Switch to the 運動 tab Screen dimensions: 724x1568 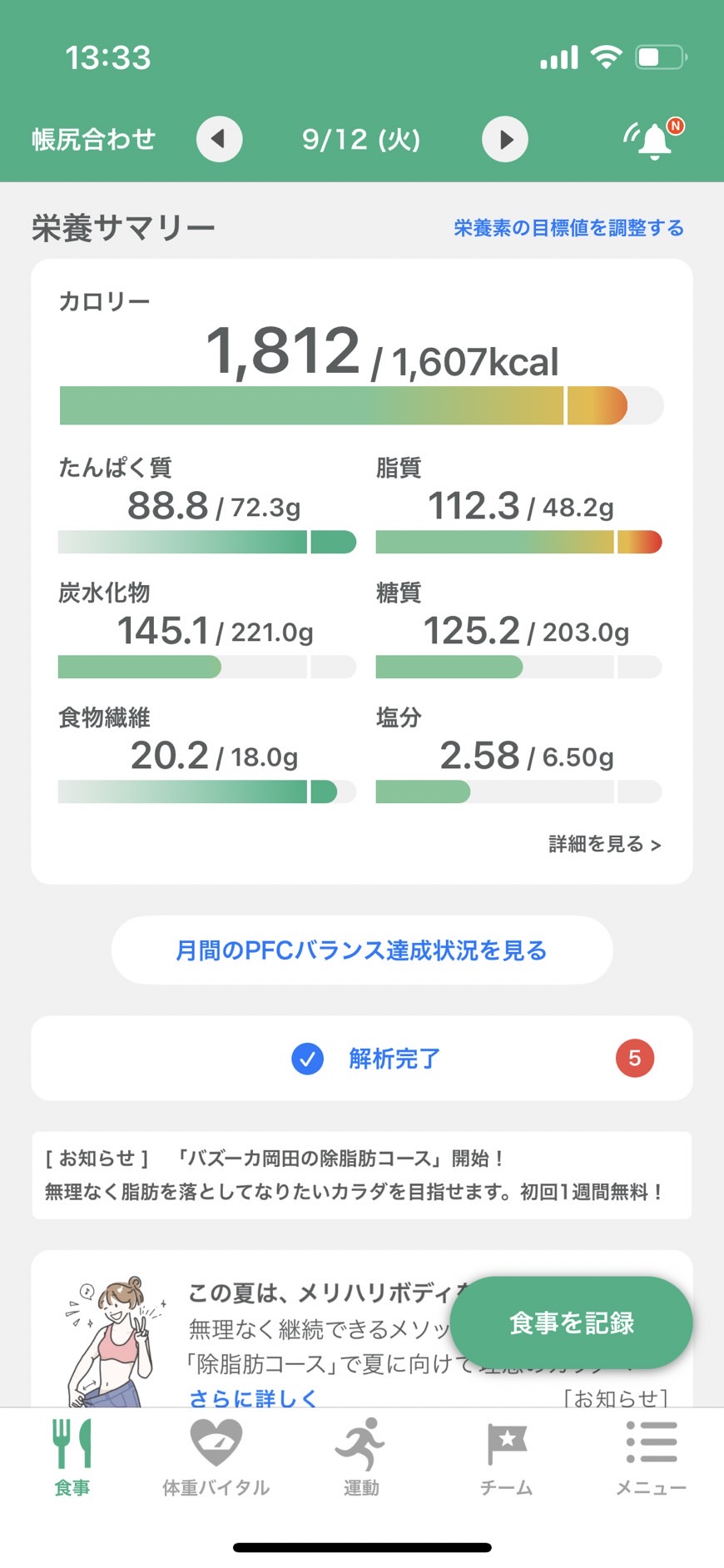[361, 1456]
